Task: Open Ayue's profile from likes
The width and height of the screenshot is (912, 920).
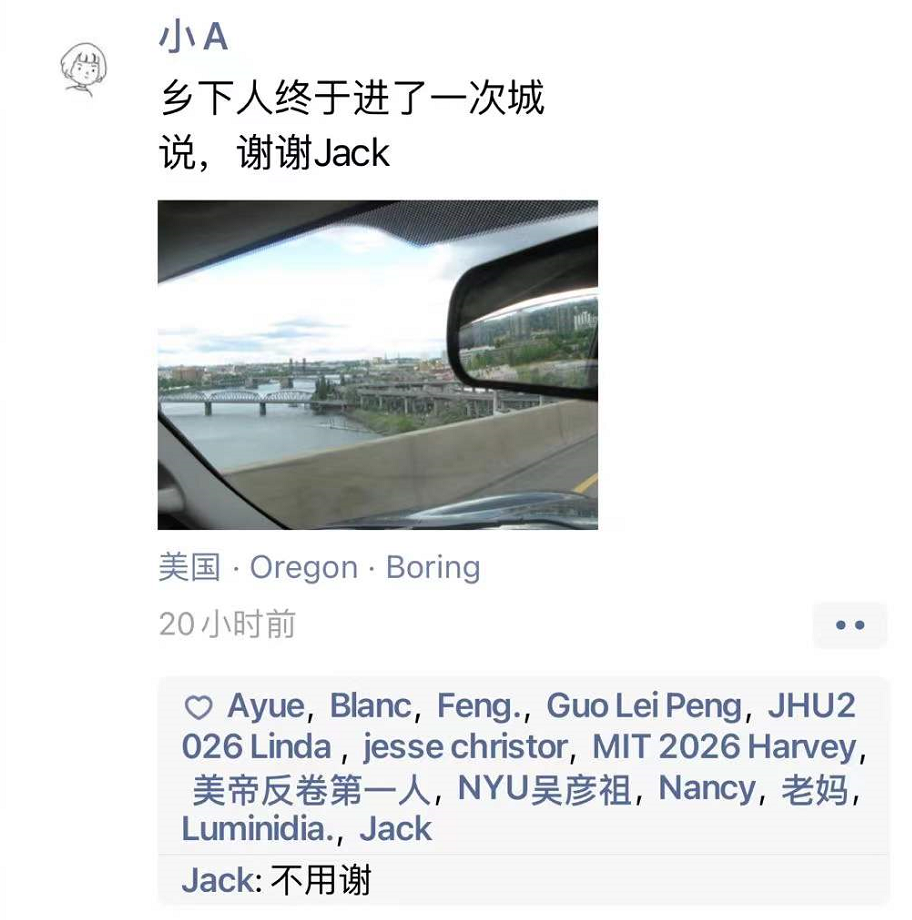Action: [267, 706]
